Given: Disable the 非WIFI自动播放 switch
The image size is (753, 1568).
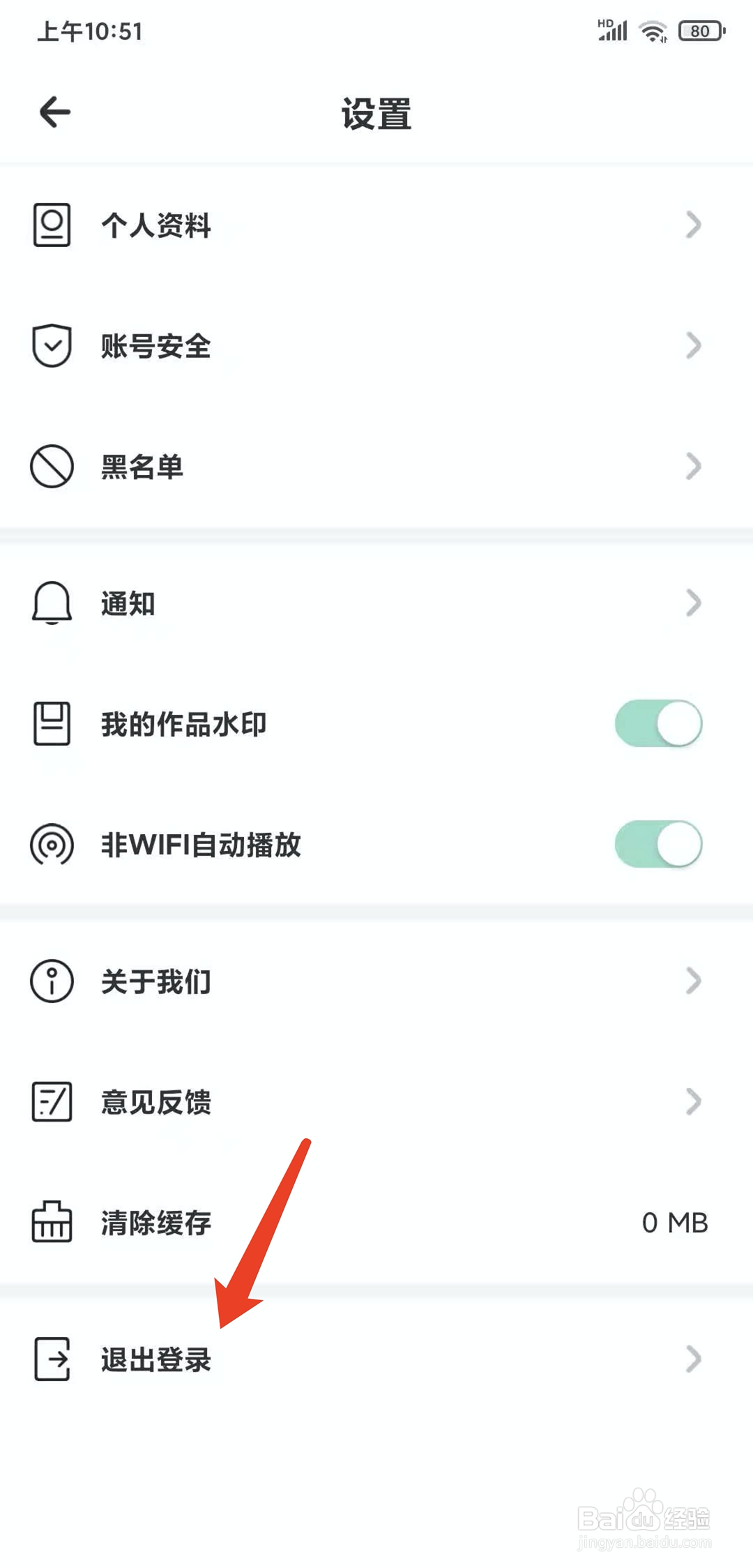Looking at the screenshot, I should [658, 843].
